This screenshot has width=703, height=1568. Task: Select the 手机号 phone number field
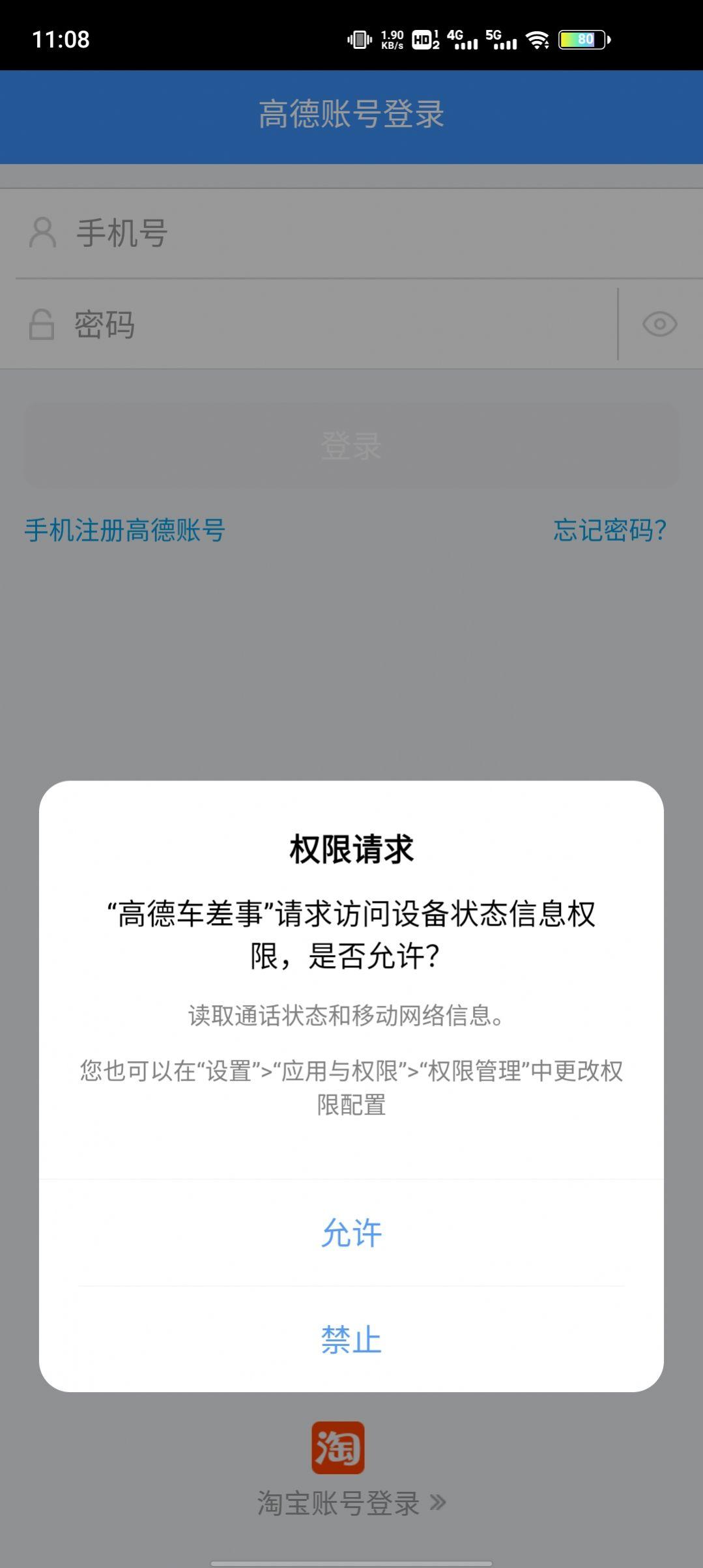[x=351, y=233]
